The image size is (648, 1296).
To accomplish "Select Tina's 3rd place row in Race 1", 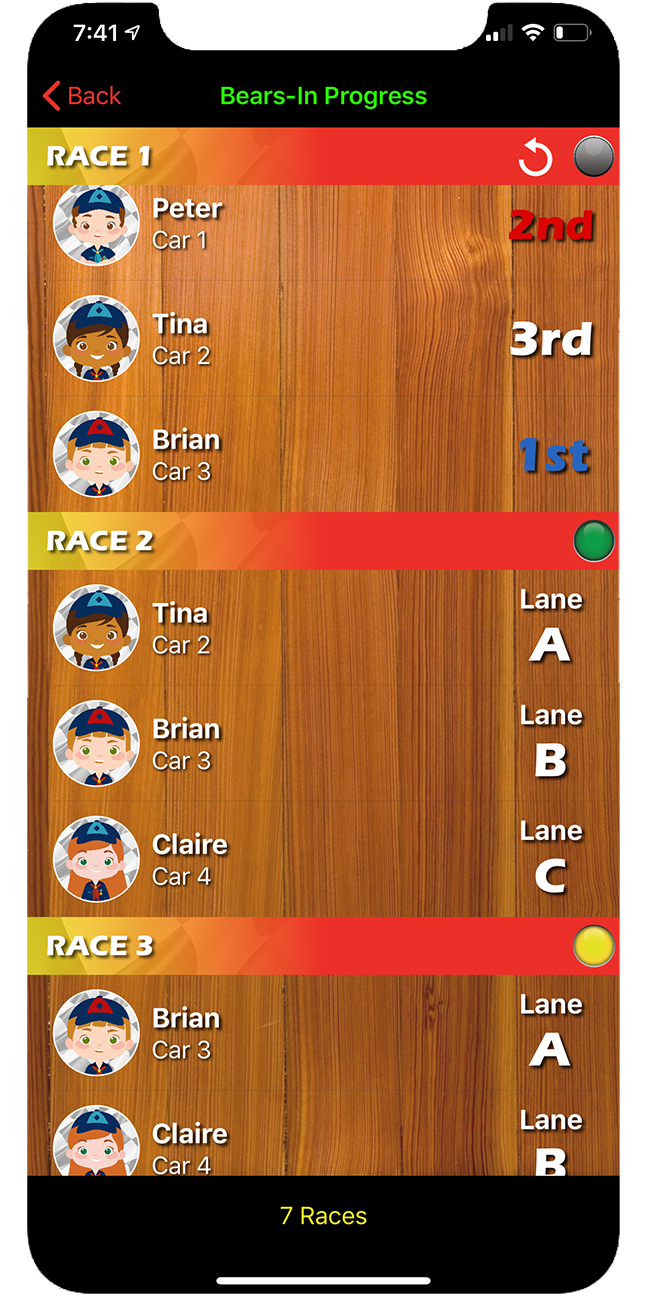I will pyautogui.click(x=323, y=340).
